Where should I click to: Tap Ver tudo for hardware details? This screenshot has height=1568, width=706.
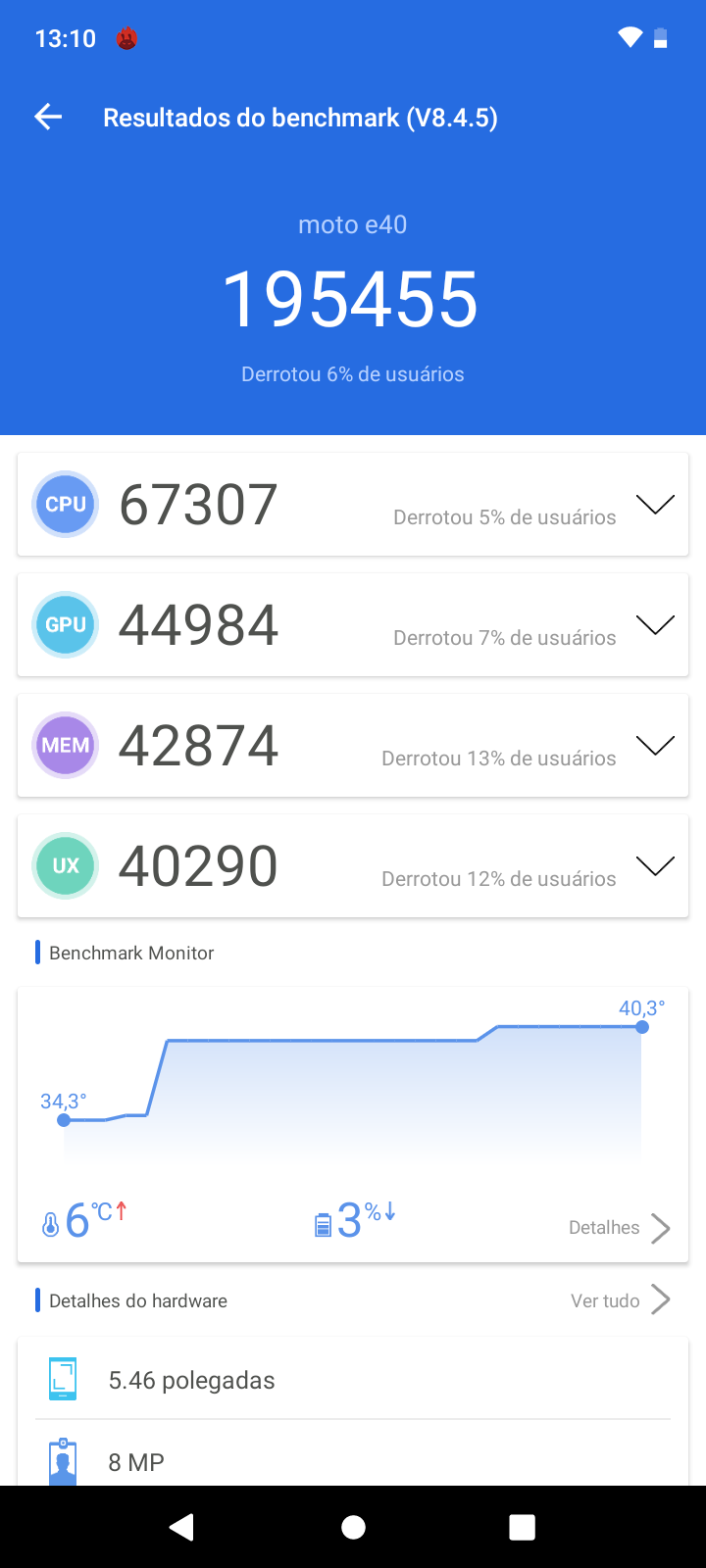620,1300
